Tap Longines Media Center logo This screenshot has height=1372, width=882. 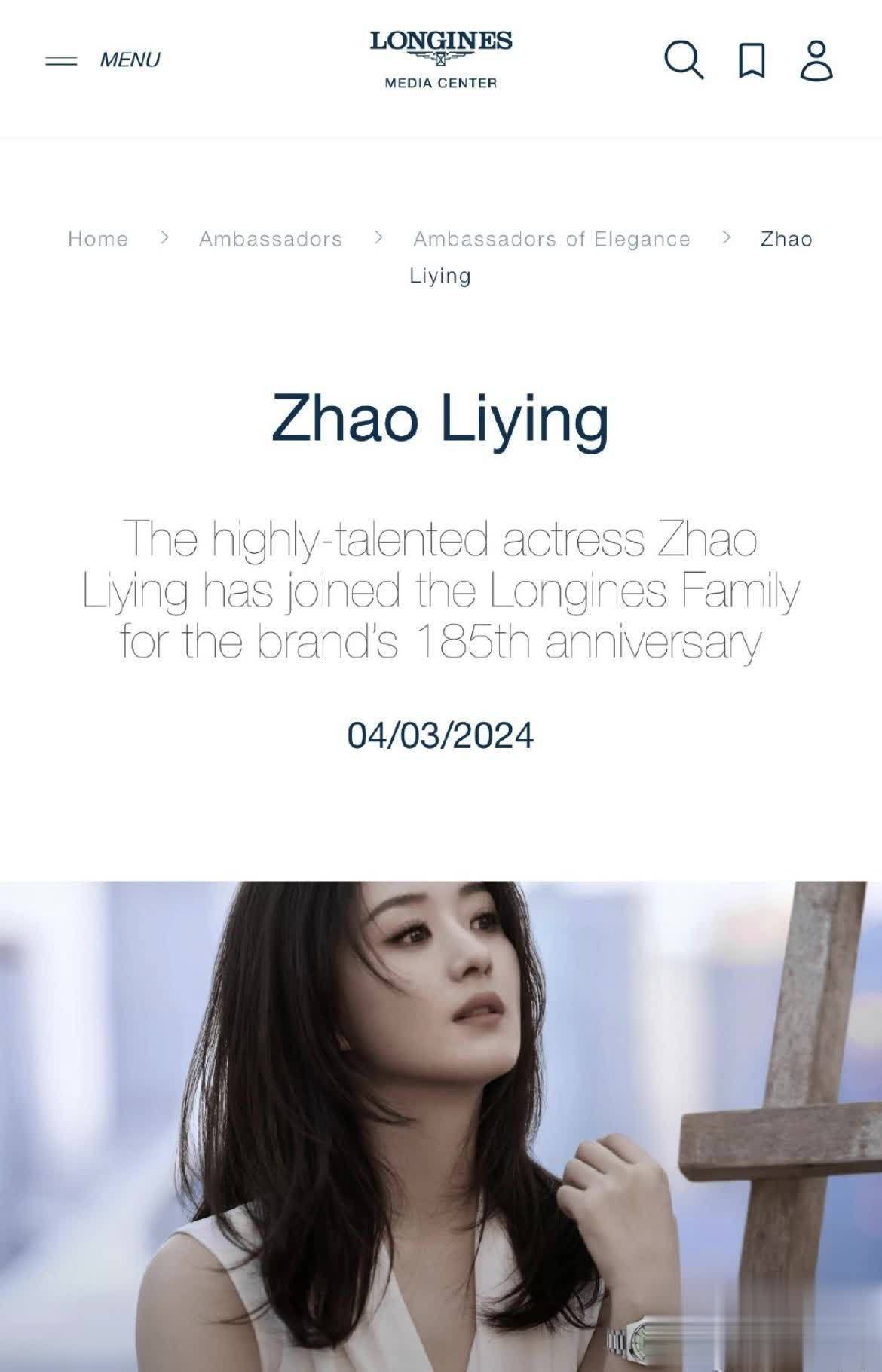tap(441, 59)
